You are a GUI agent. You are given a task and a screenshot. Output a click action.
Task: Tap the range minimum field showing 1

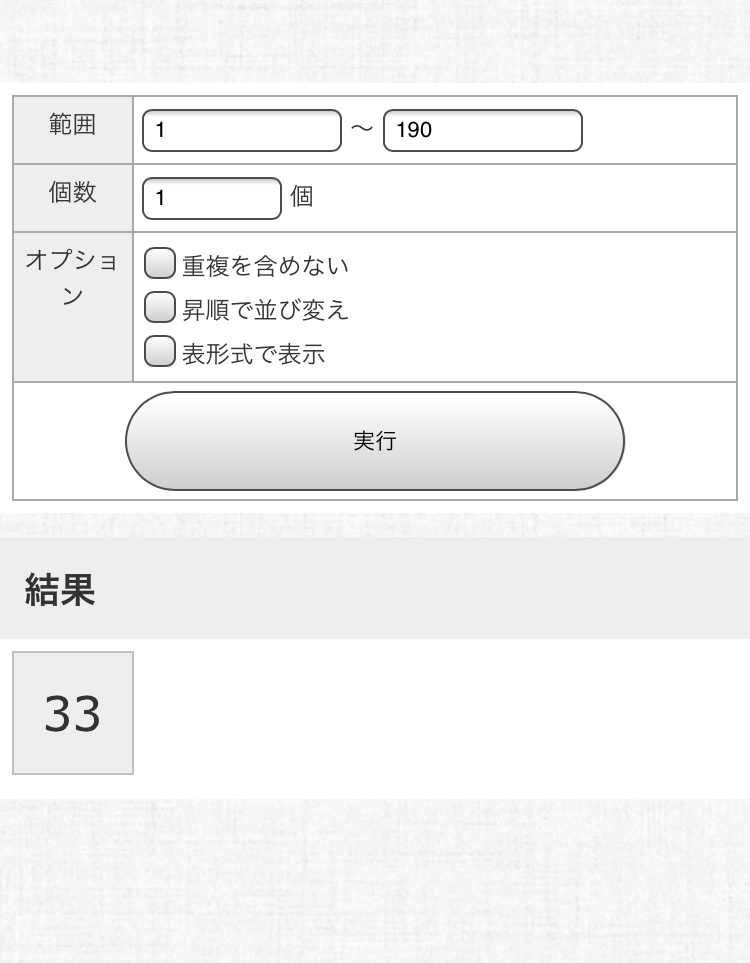tap(242, 130)
